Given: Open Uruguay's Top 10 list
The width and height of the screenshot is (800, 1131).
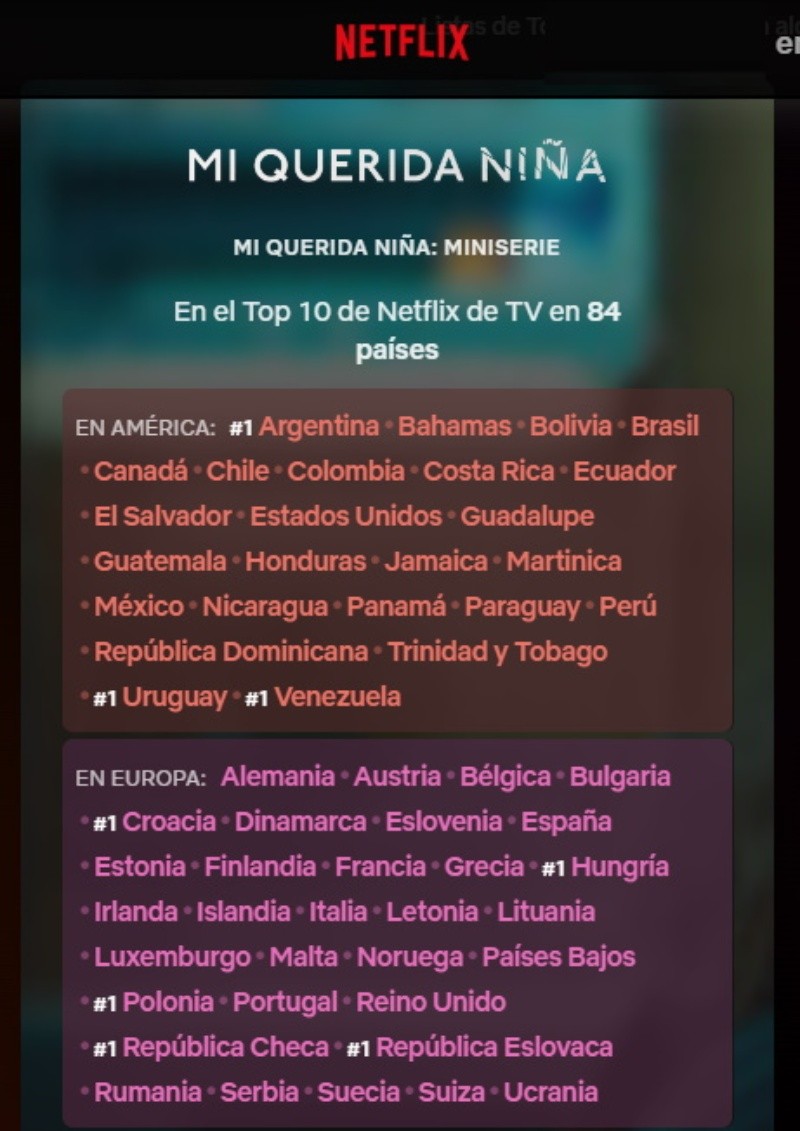Looking at the screenshot, I should click(x=174, y=697).
